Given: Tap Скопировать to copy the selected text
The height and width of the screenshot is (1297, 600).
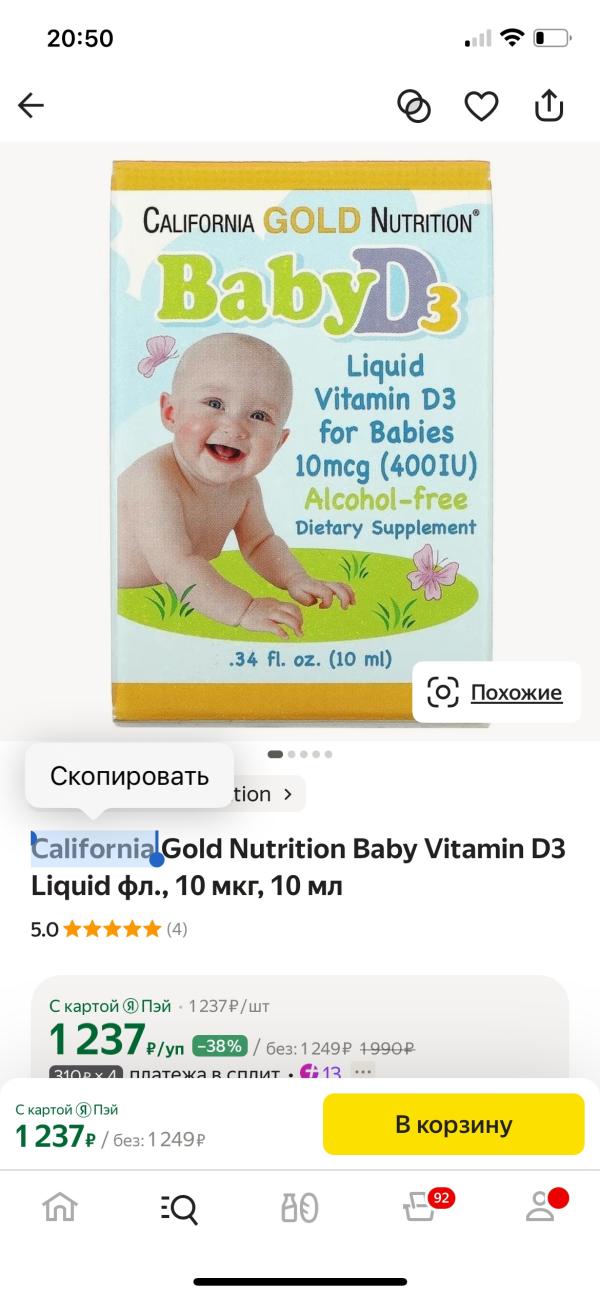Looking at the screenshot, I should pyautogui.click(x=129, y=775).
